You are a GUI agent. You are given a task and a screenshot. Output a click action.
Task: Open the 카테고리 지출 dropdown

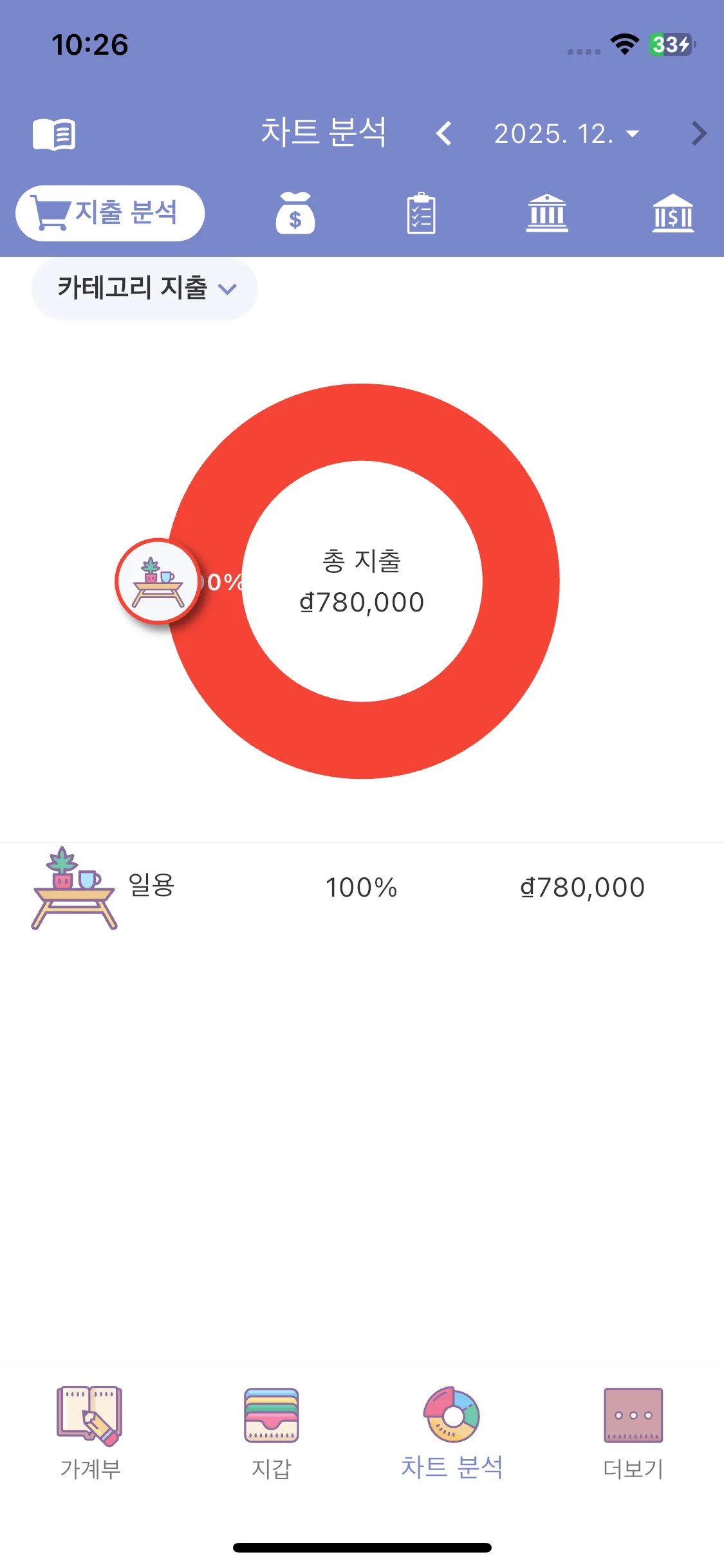[144, 288]
